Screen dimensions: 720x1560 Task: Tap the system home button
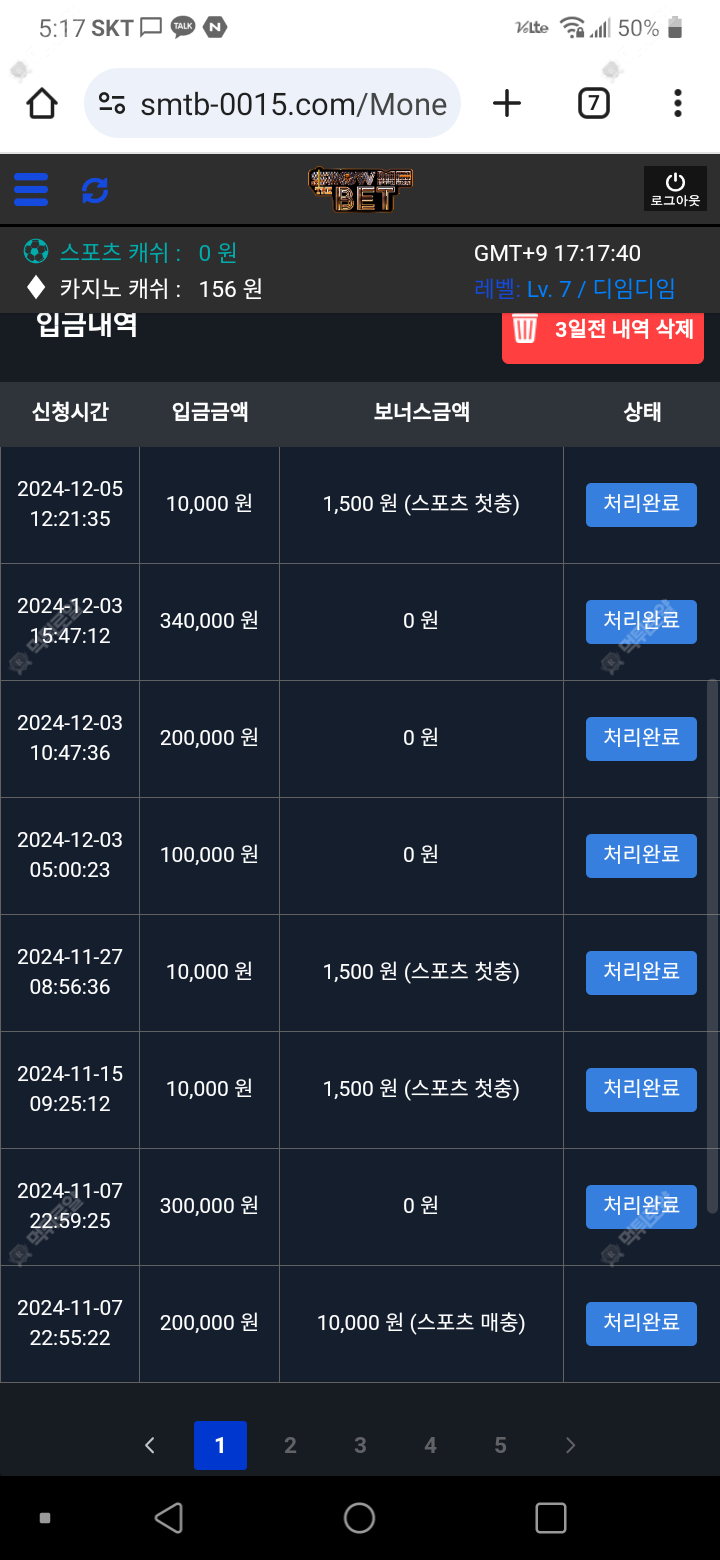tap(359, 1518)
